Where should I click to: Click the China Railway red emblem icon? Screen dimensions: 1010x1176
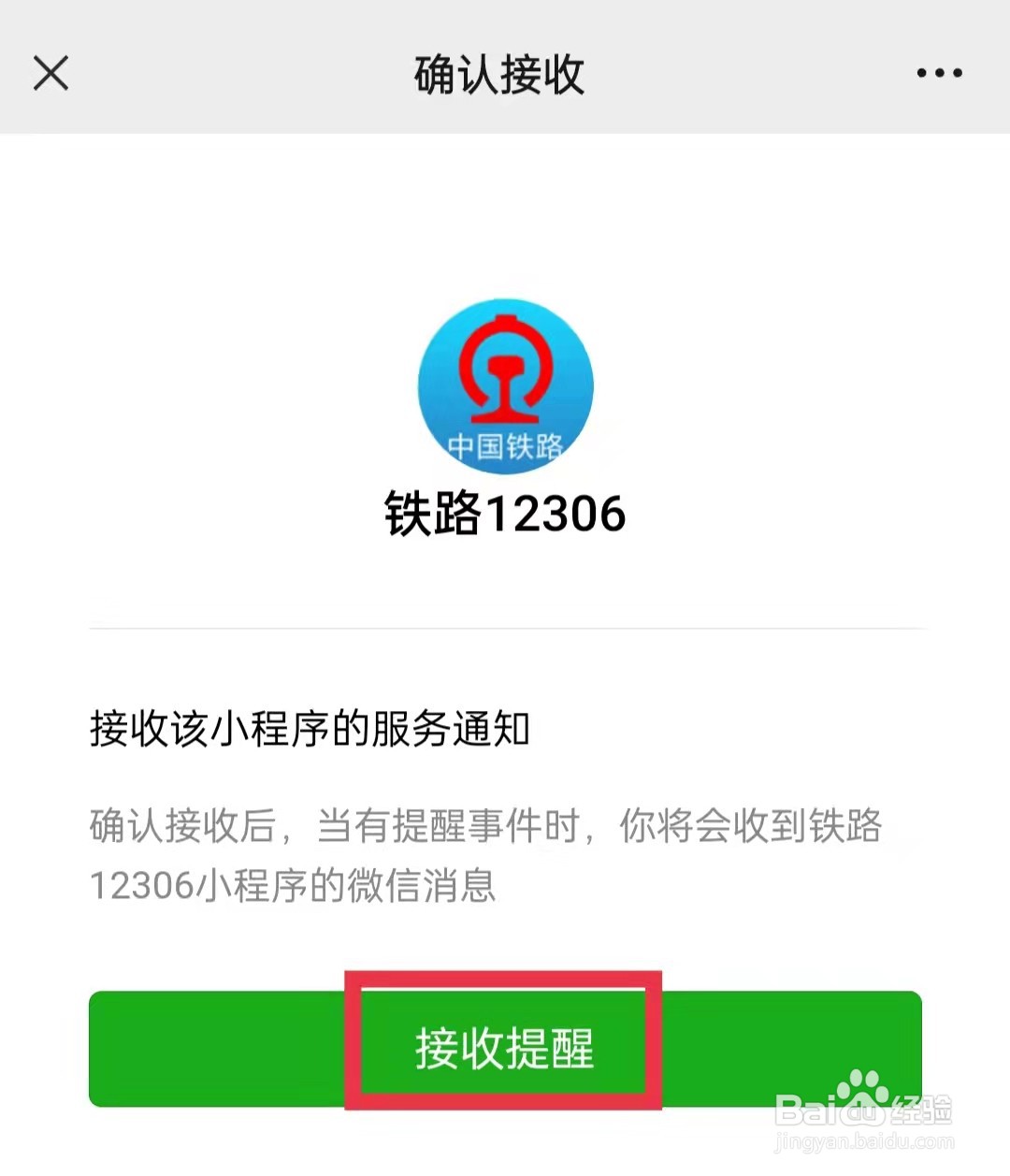click(x=505, y=374)
